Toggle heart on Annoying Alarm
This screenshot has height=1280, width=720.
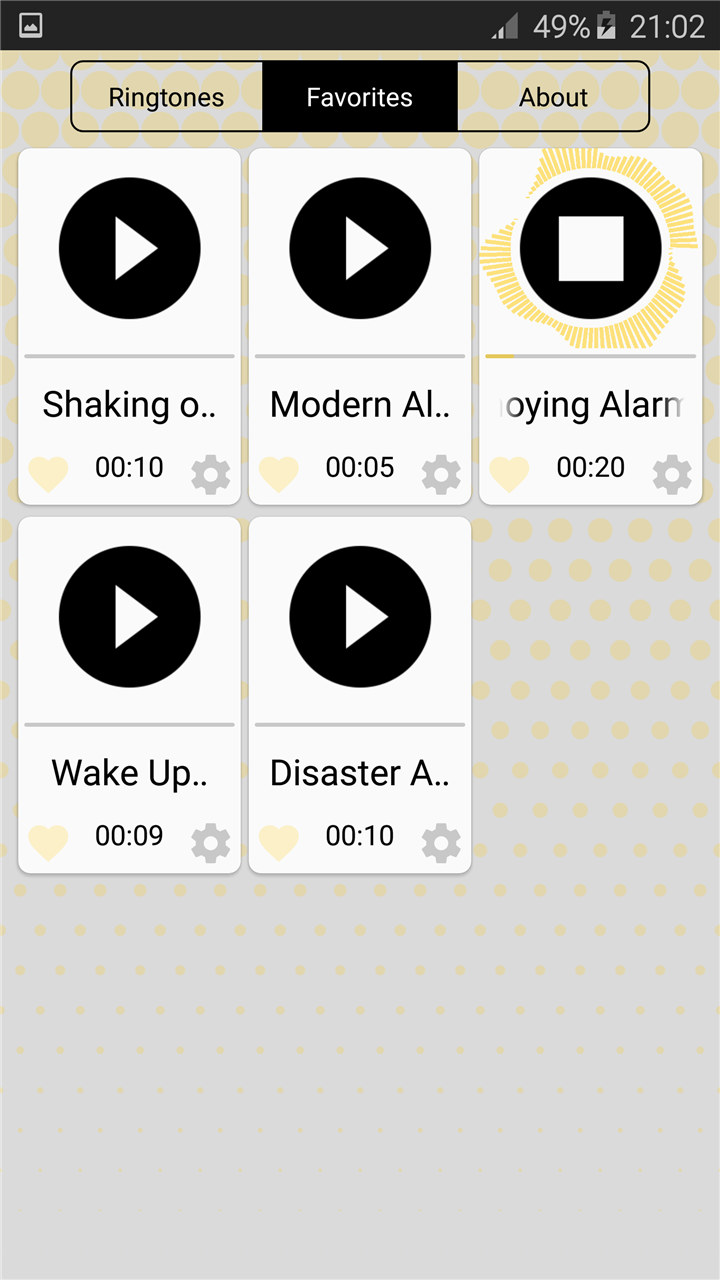click(x=510, y=472)
